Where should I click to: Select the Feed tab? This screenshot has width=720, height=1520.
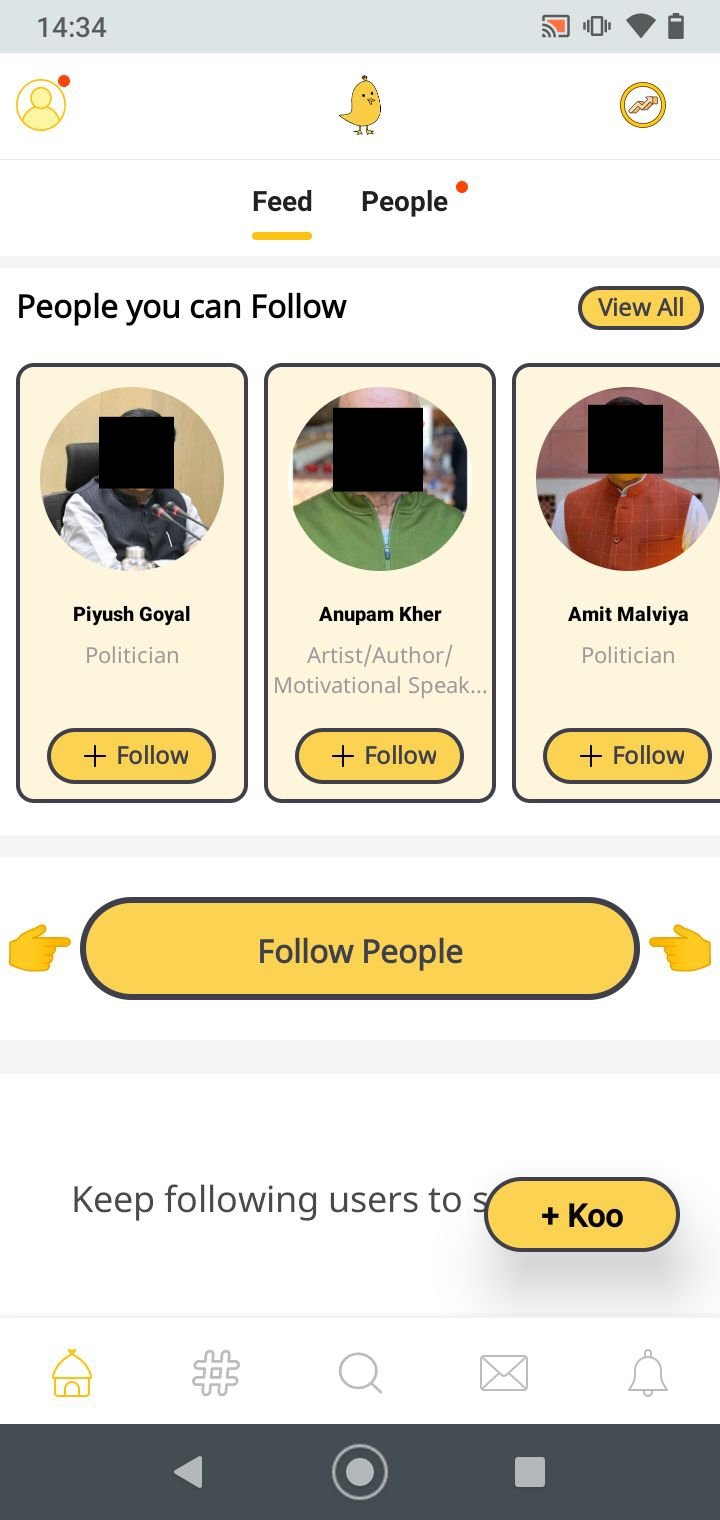(282, 202)
